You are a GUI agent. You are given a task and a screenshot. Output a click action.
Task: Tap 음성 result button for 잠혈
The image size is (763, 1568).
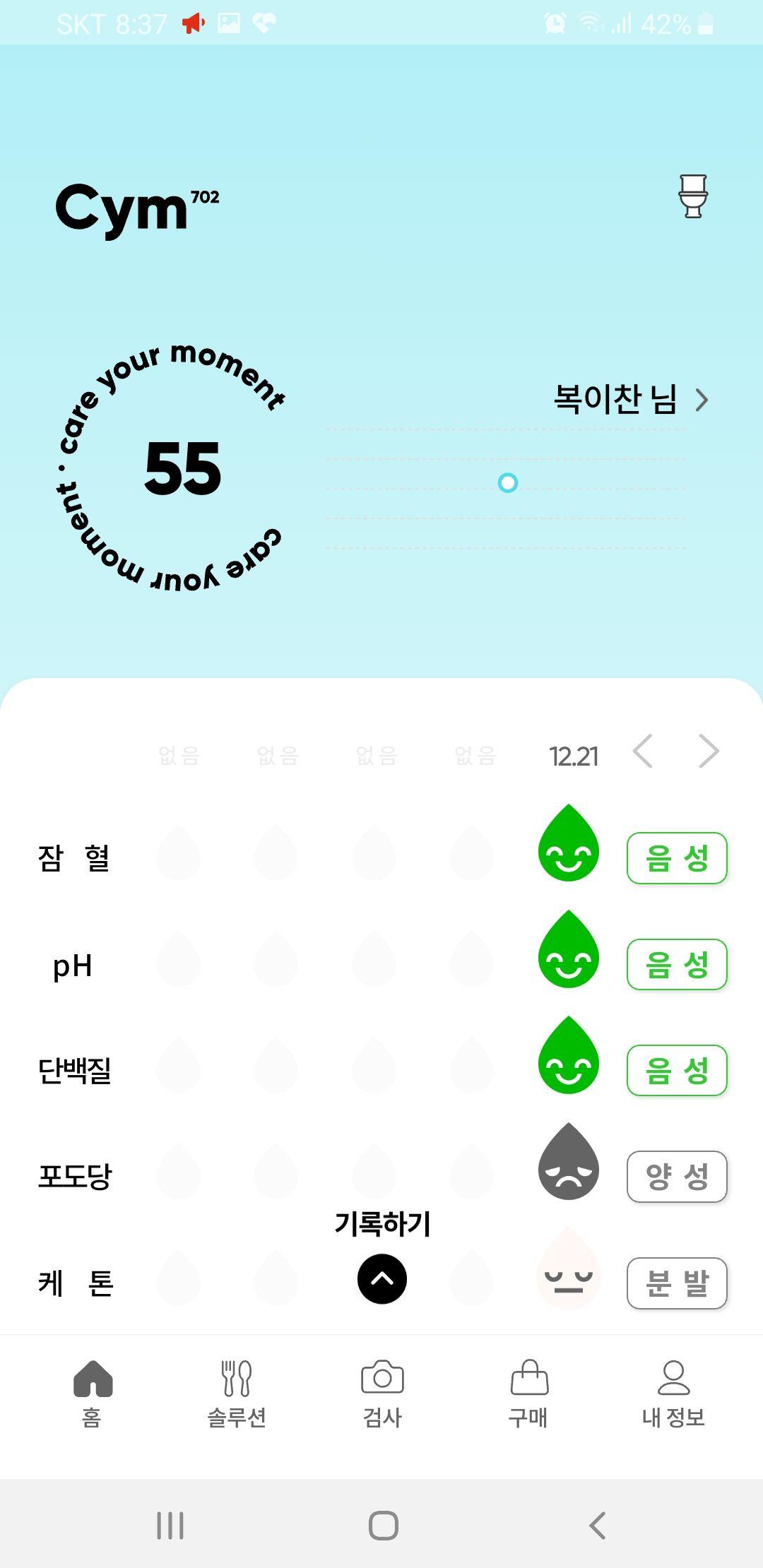(676, 858)
